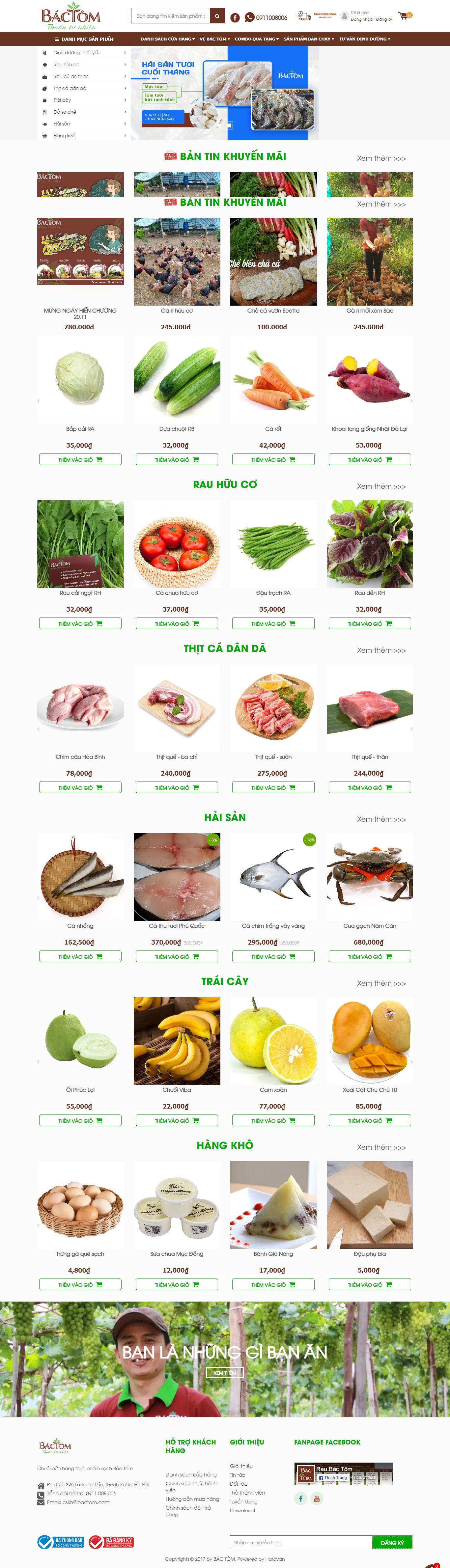Add Thịt quế - ba chỉ to cart
This screenshot has width=450, height=1568.
[177, 788]
